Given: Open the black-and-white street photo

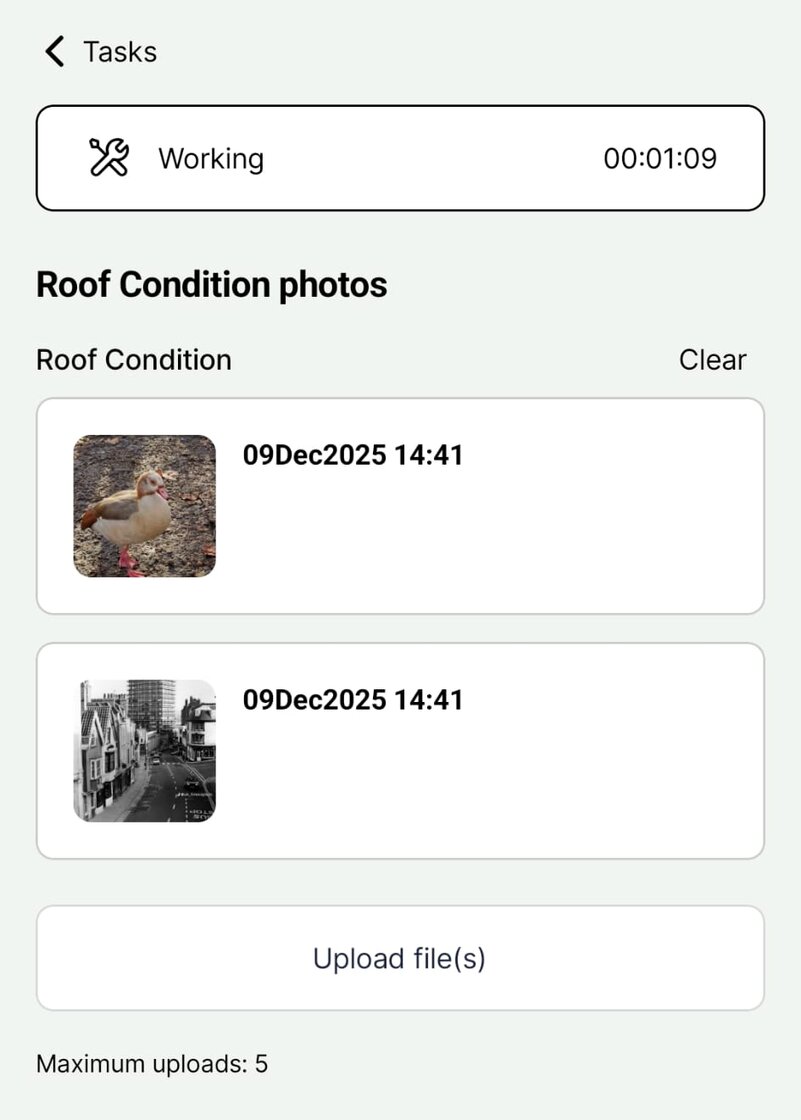Looking at the screenshot, I should (145, 751).
